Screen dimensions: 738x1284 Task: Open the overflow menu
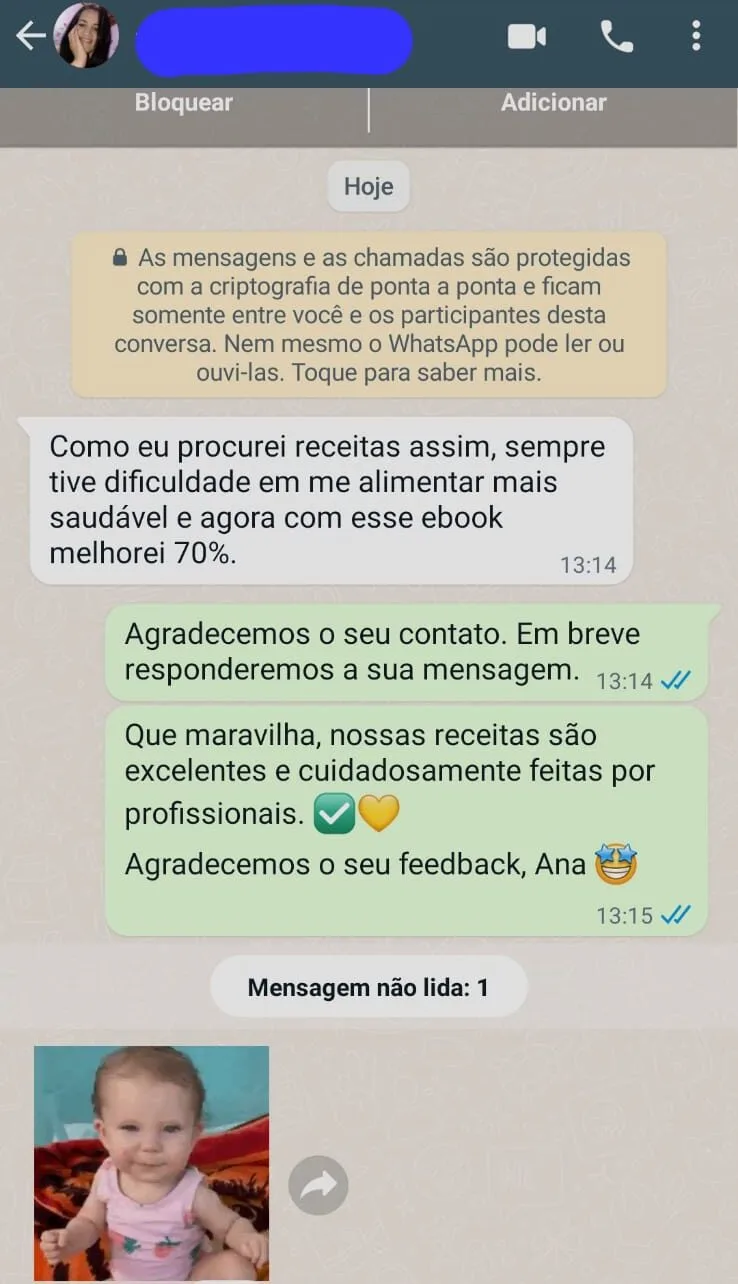pos(696,37)
